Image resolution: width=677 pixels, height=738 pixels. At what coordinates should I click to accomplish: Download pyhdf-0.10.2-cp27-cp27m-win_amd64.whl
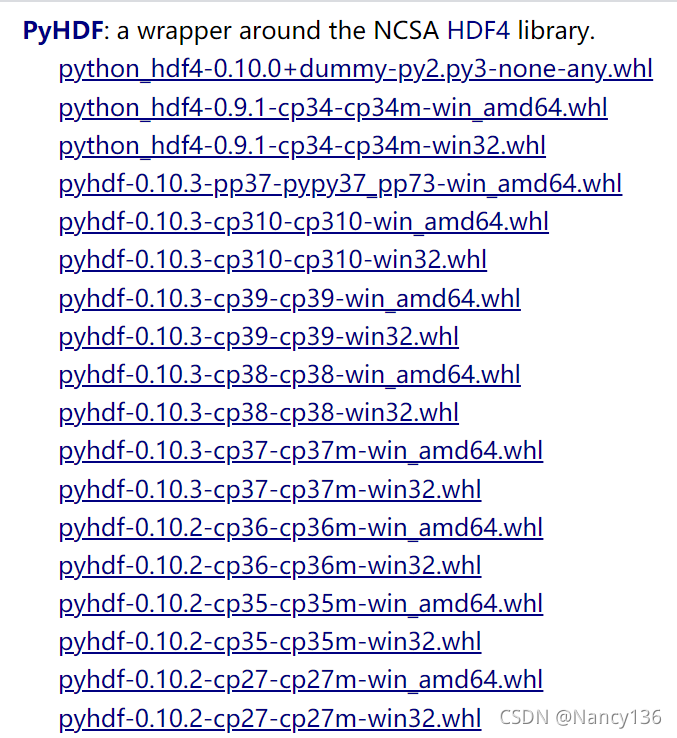(x=300, y=680)
